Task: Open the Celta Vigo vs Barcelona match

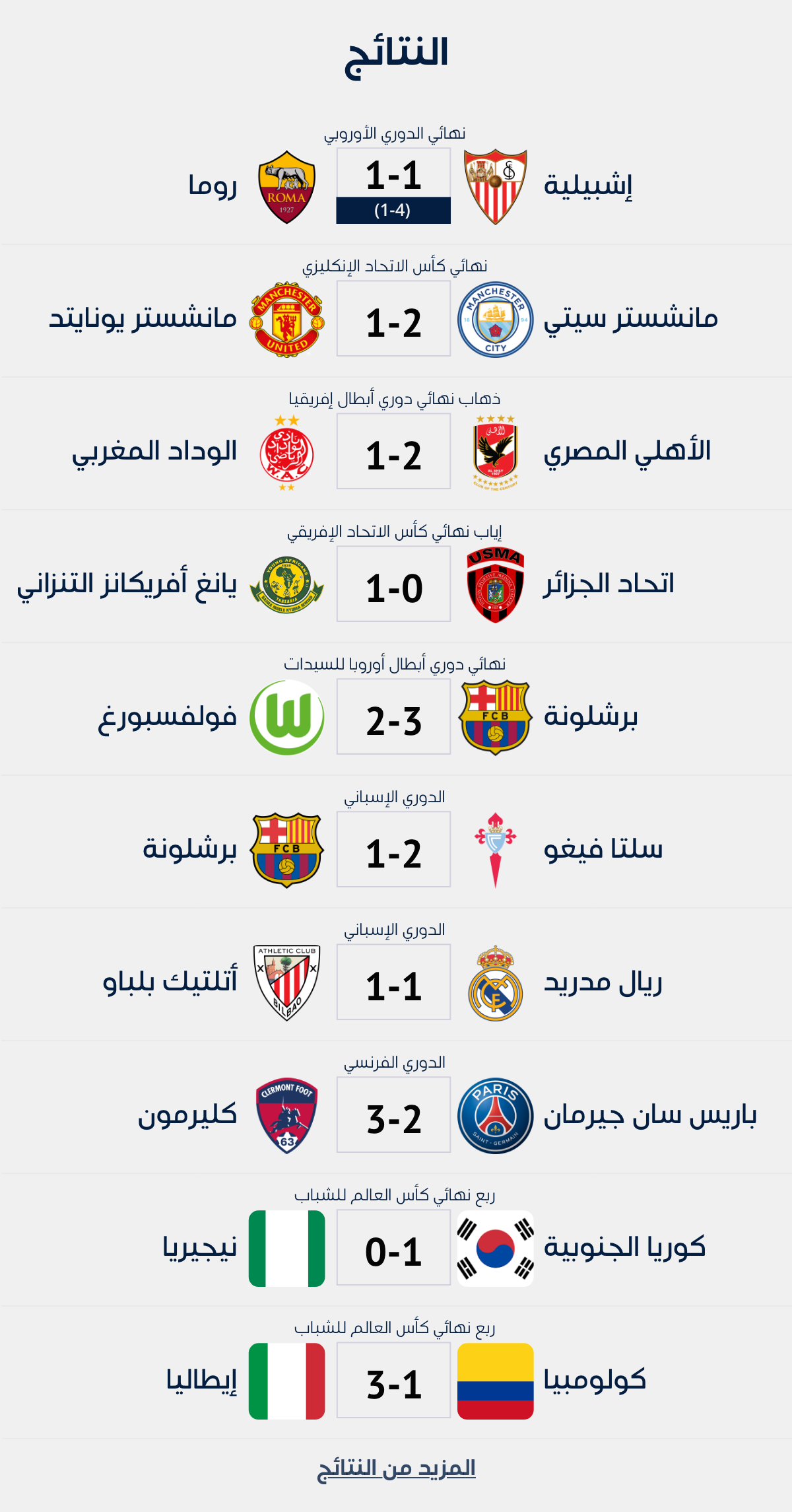Action: click(x=393, y=850)
